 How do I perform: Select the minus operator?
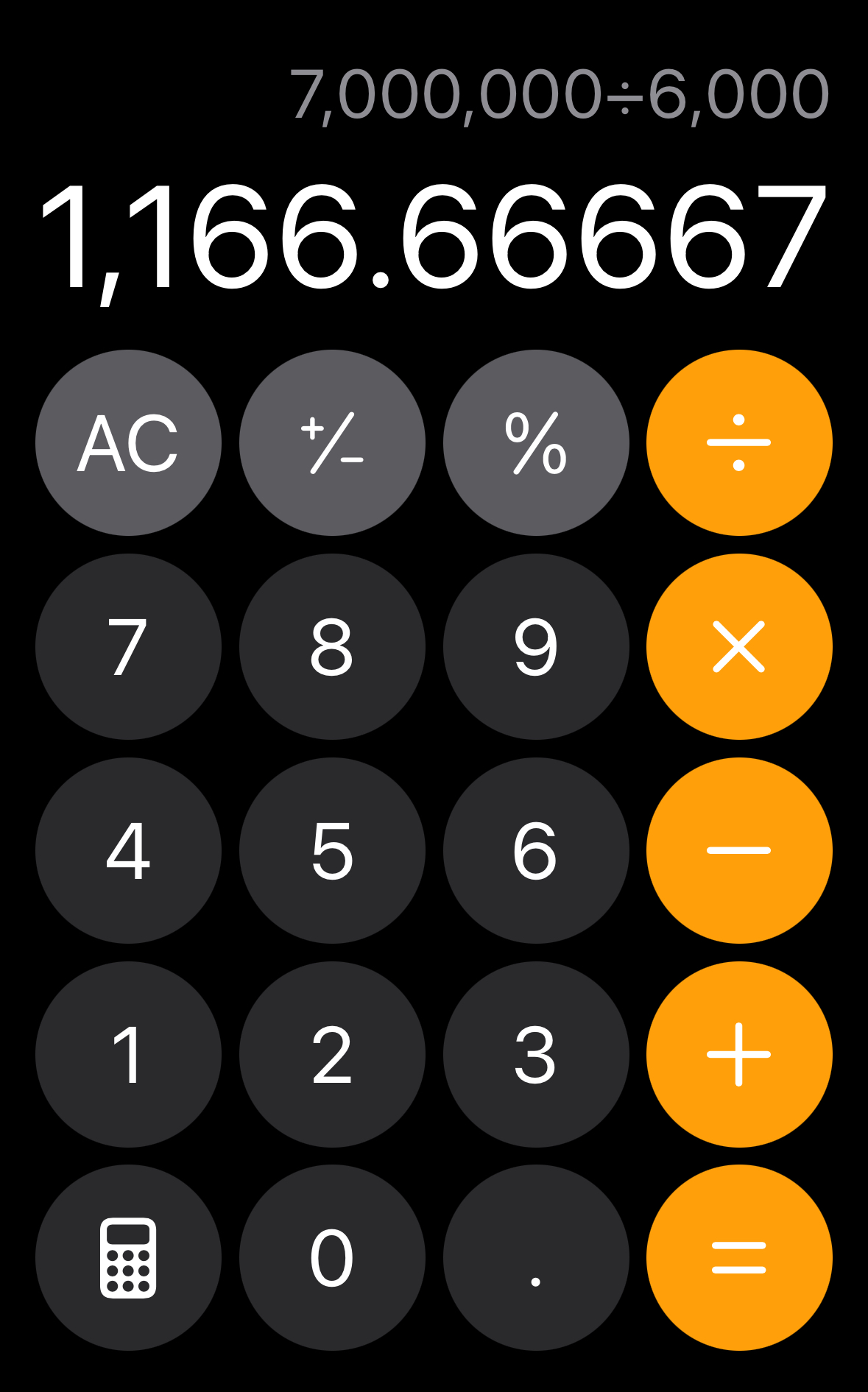[739, 850]
